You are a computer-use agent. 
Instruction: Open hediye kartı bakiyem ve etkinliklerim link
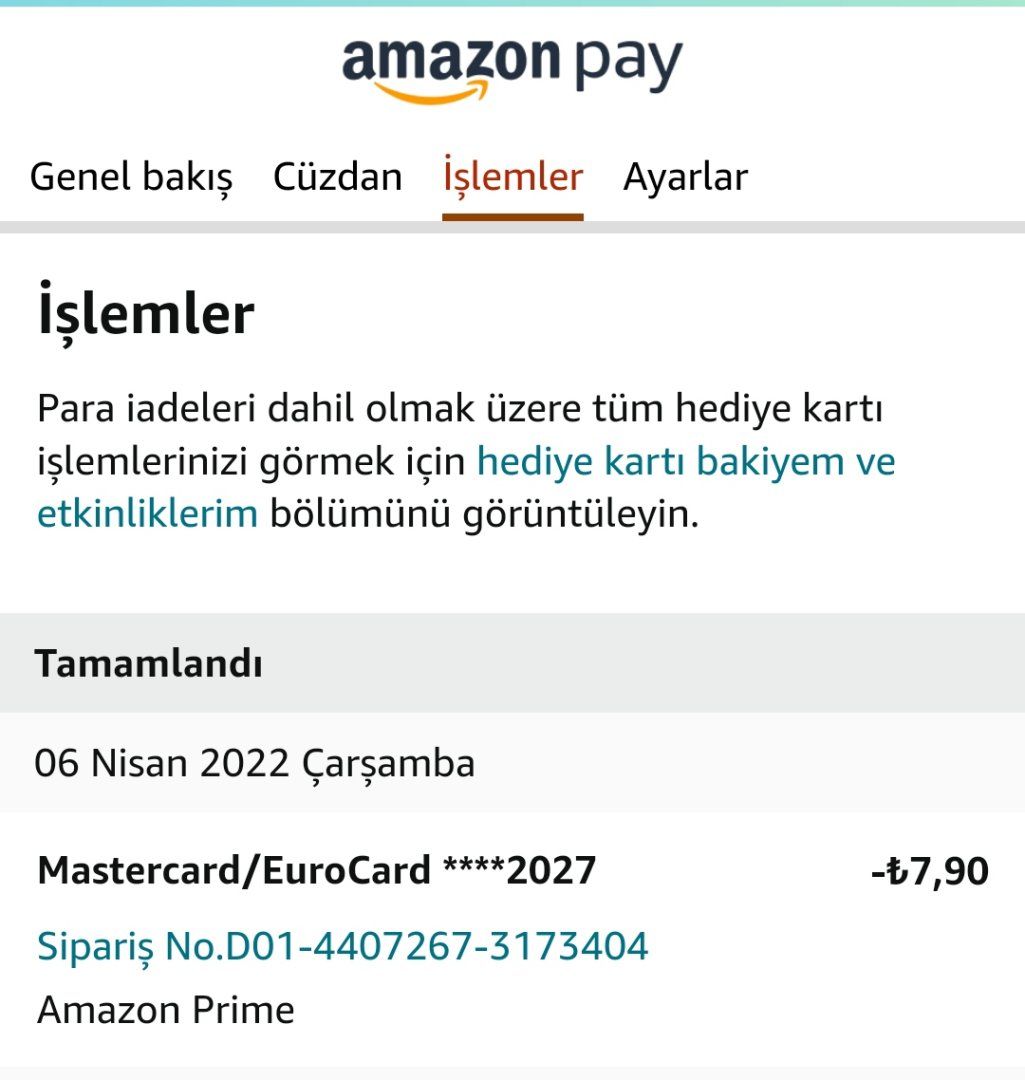pyautogui.click(x=685, y=462)
